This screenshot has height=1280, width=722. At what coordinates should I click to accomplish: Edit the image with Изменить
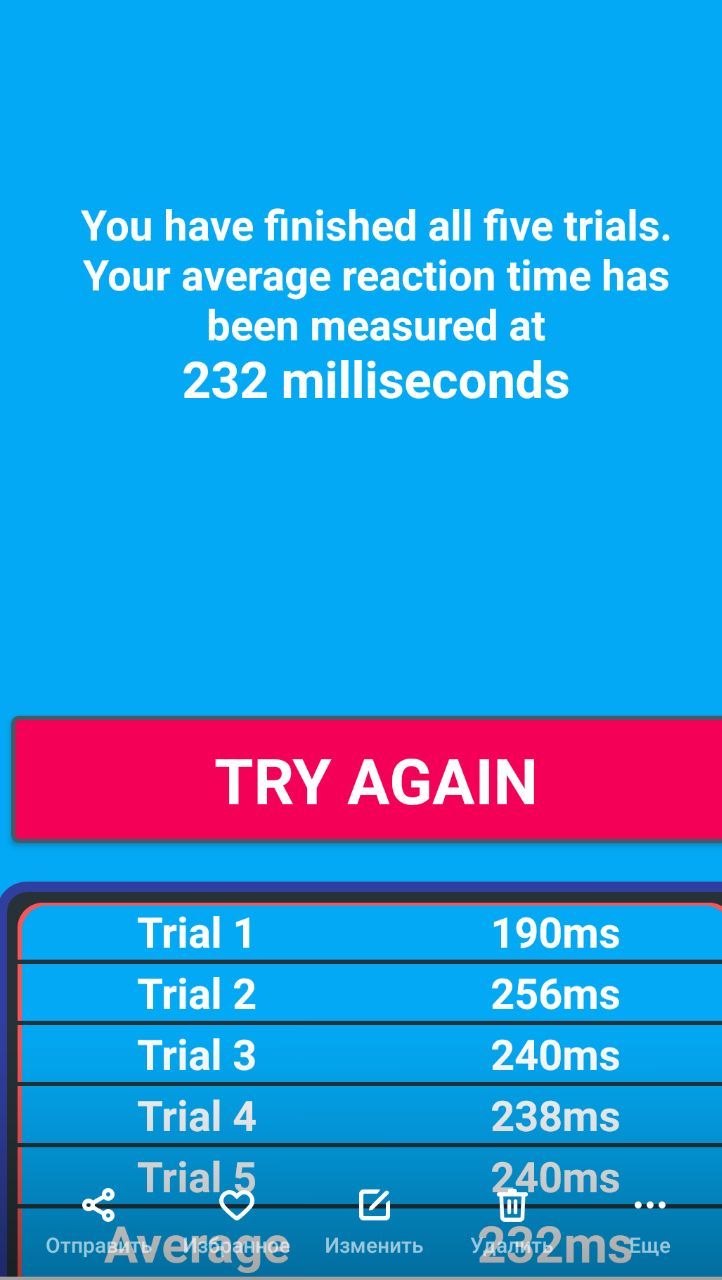(374, 1222)
